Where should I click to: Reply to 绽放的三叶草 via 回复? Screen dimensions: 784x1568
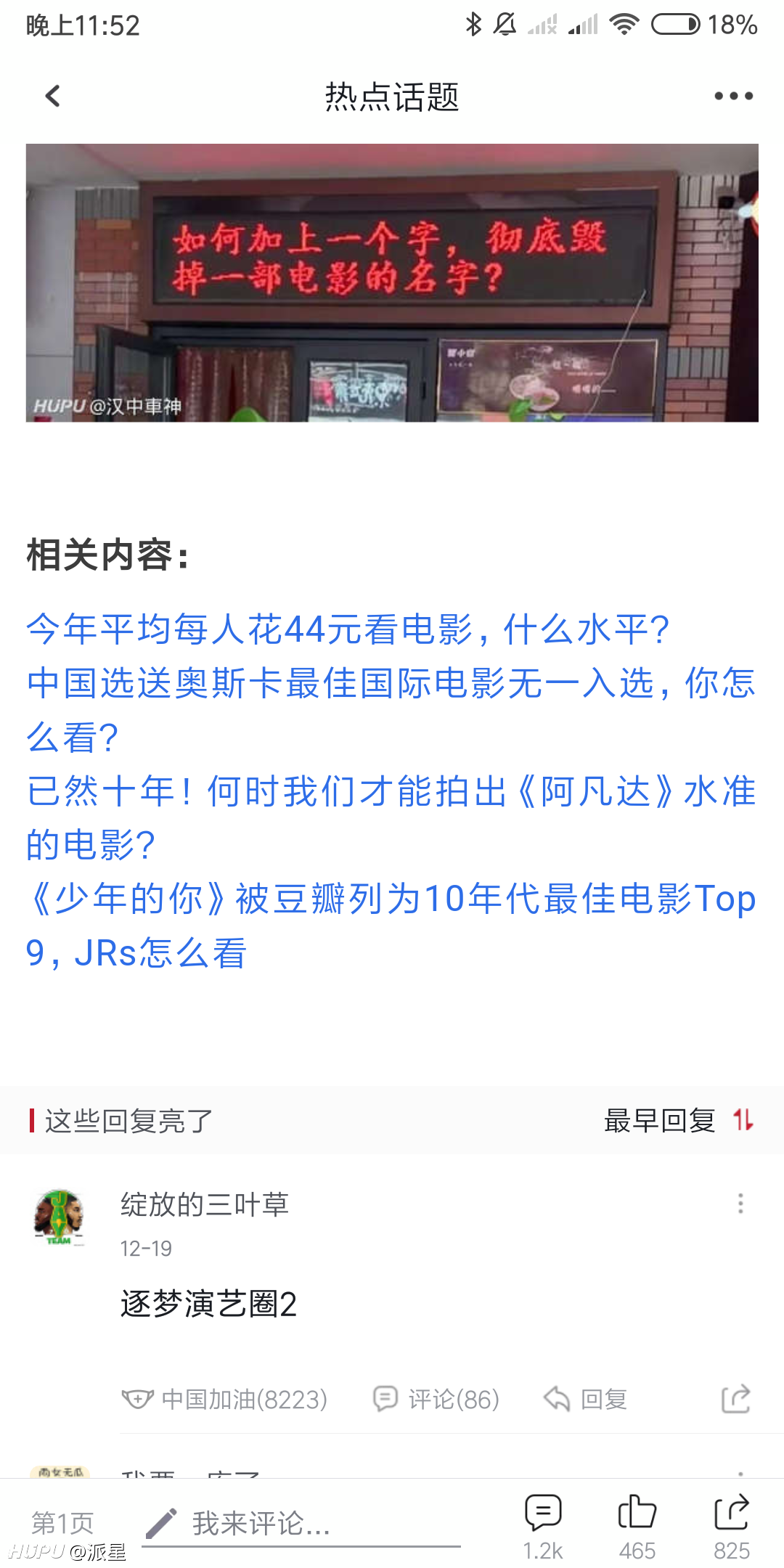tap(586, 1399)
